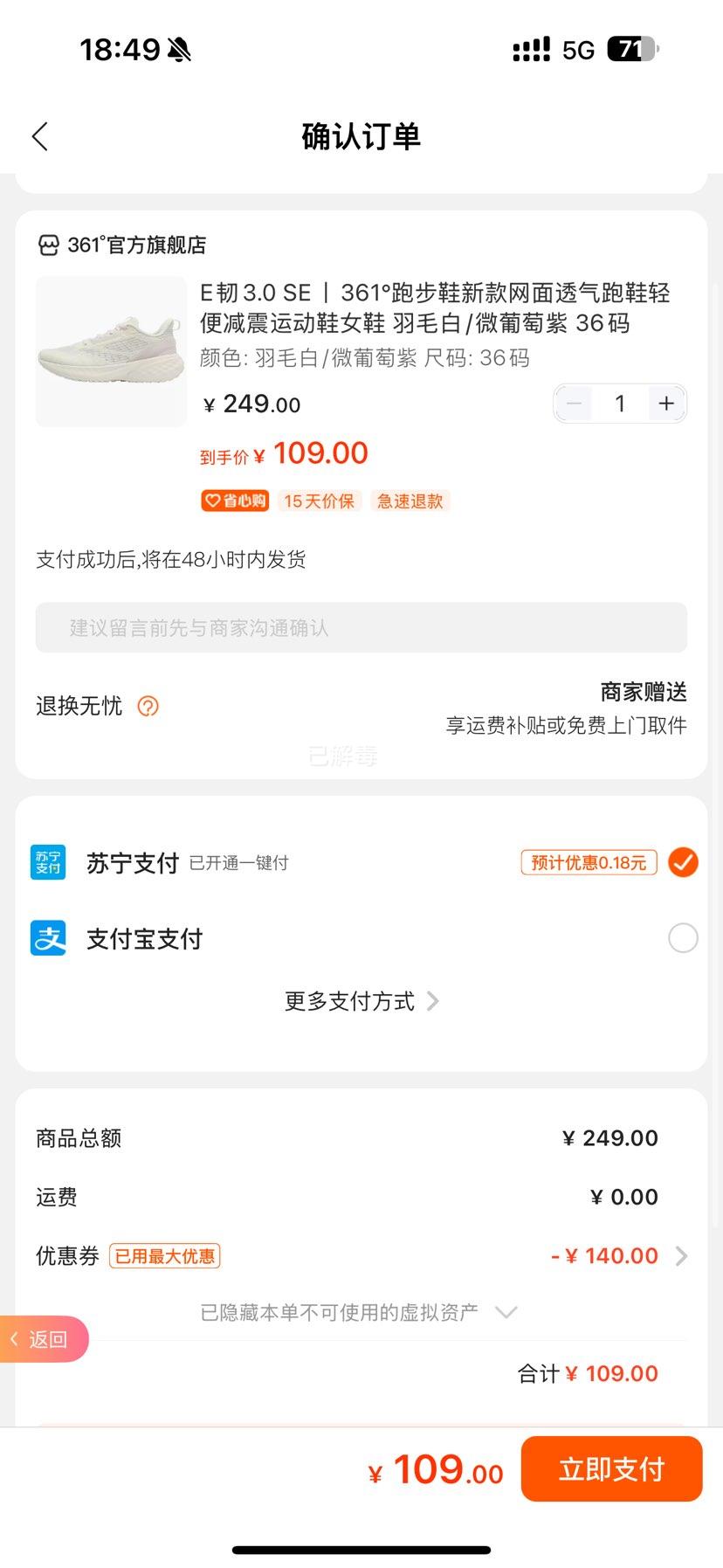Expand 更多支付方式 for more payment methods

pyautogui.click(x=361, y=1001)
